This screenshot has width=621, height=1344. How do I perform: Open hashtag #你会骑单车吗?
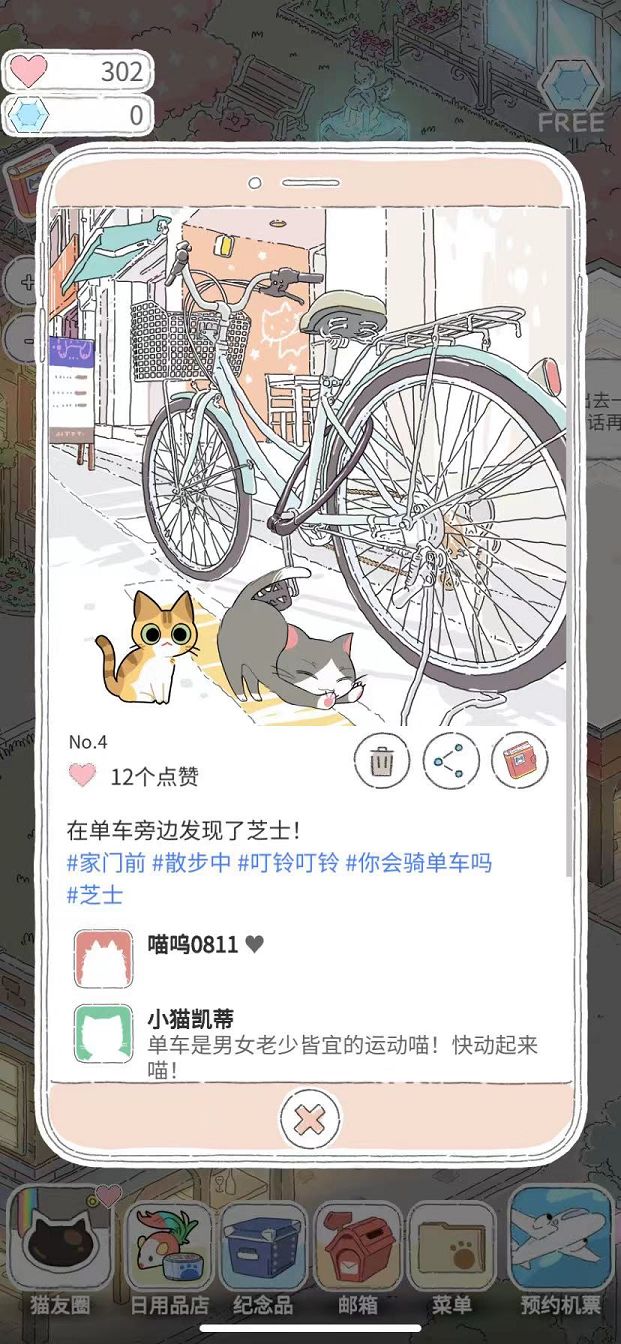click(x=418, y=862)
